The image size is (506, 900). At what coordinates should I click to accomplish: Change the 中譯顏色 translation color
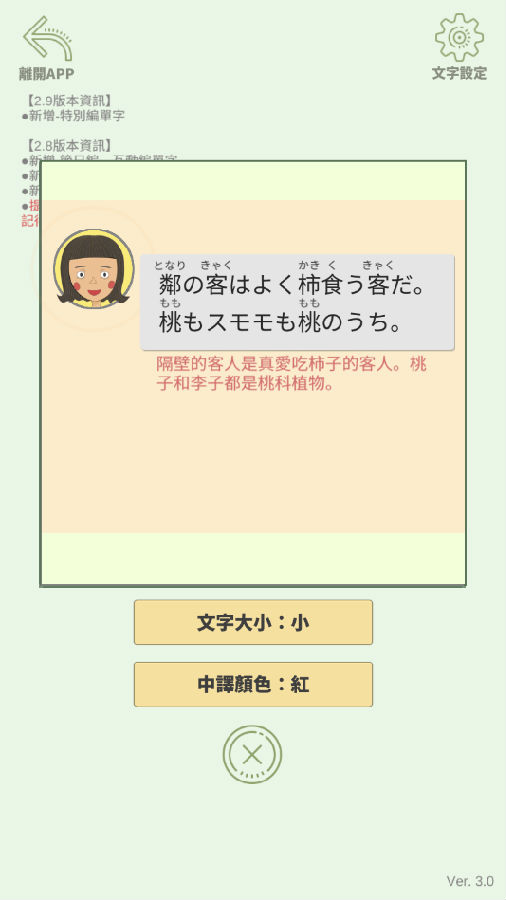(253, 684)
